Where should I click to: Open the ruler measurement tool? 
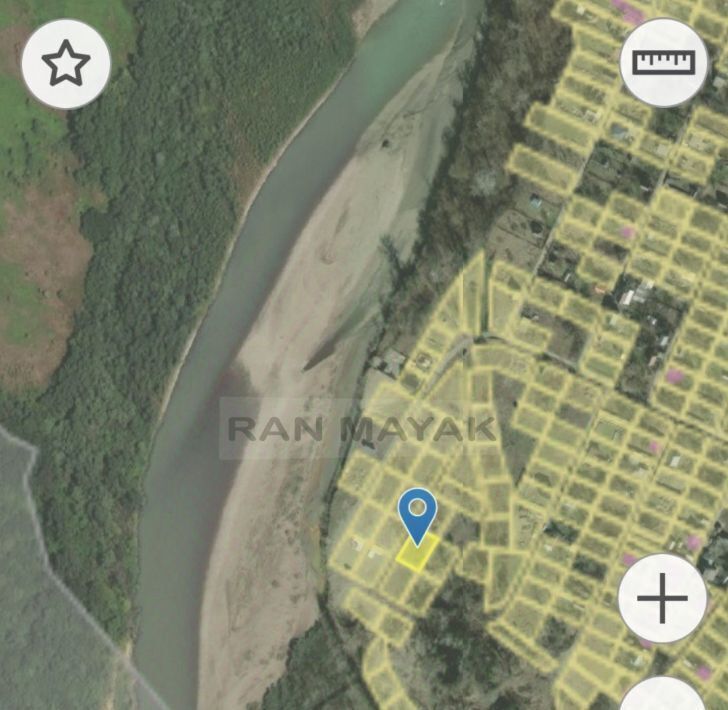[664, 61]
